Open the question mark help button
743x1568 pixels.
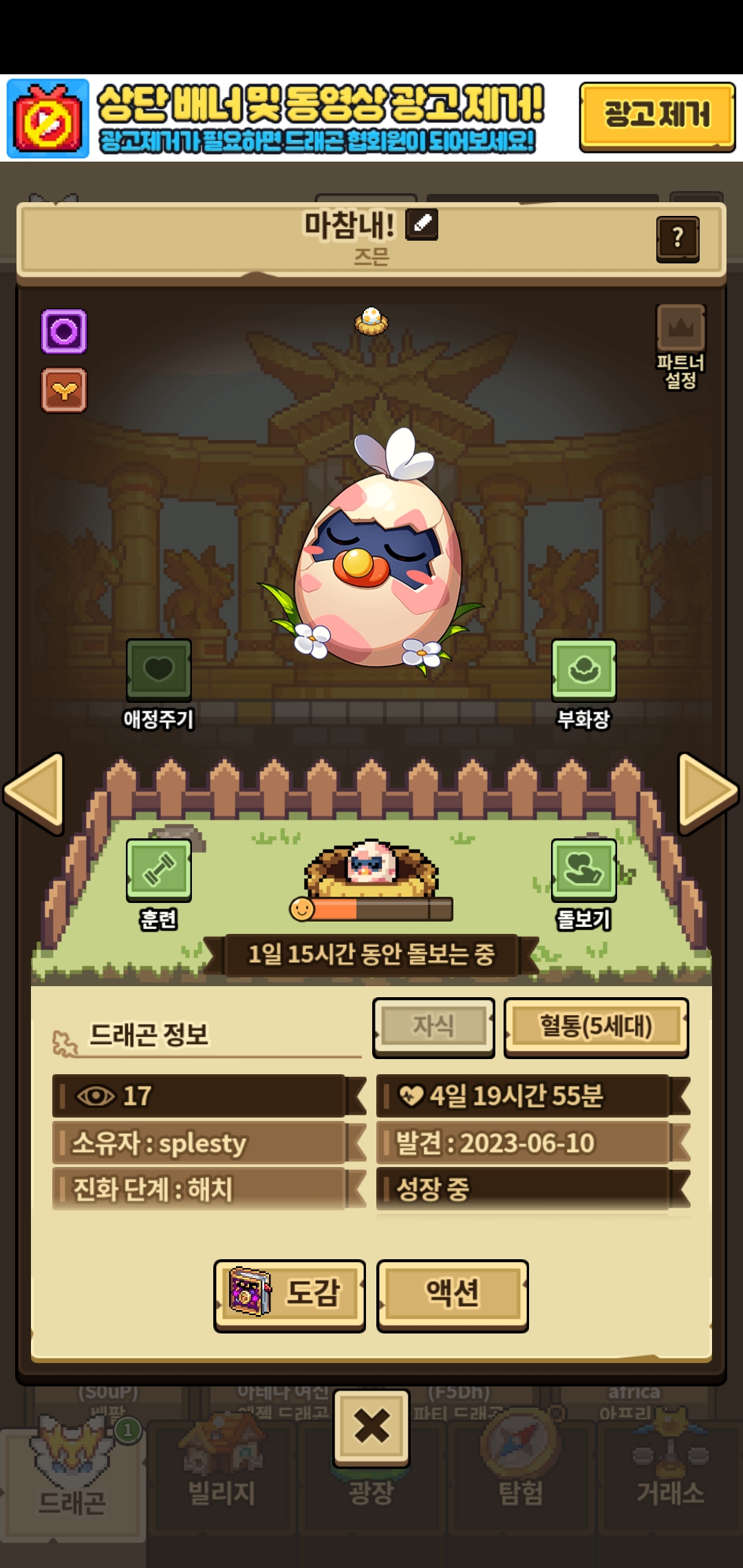[678, 239]
